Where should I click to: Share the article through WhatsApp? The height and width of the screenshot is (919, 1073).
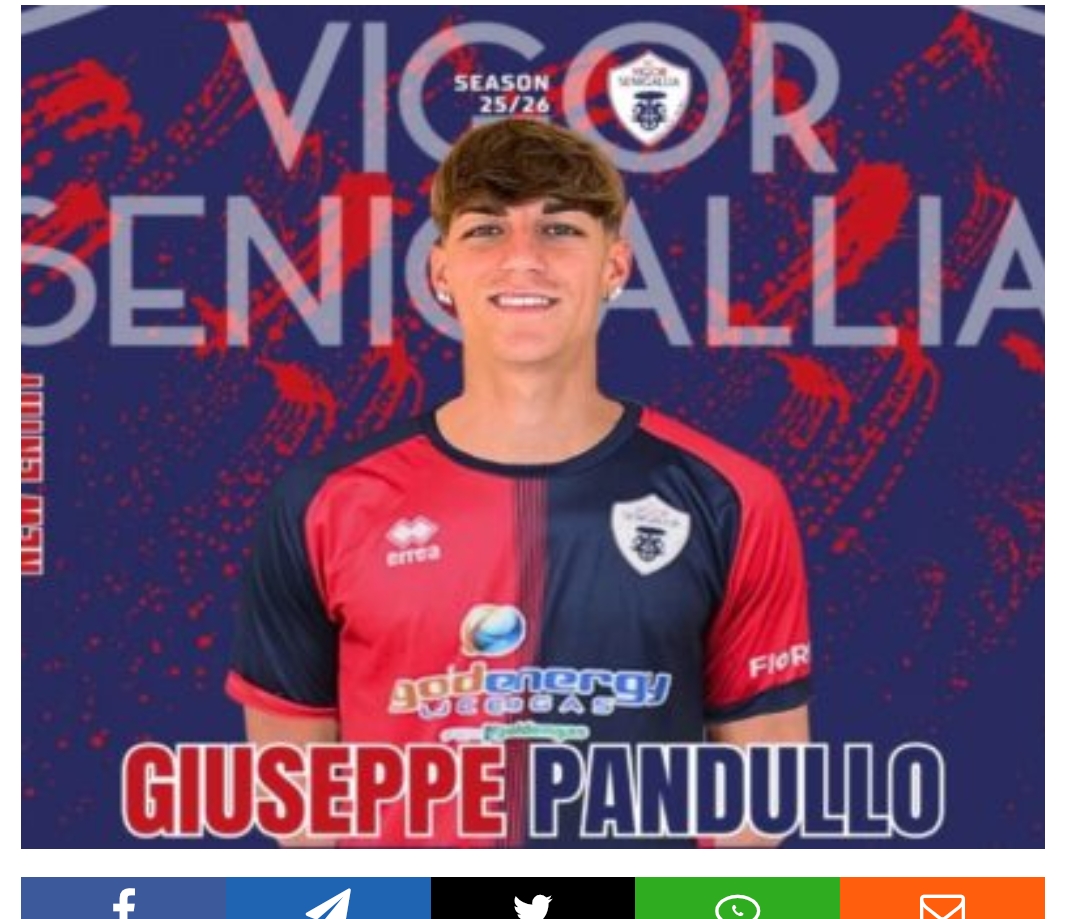(x=738, y=900)
